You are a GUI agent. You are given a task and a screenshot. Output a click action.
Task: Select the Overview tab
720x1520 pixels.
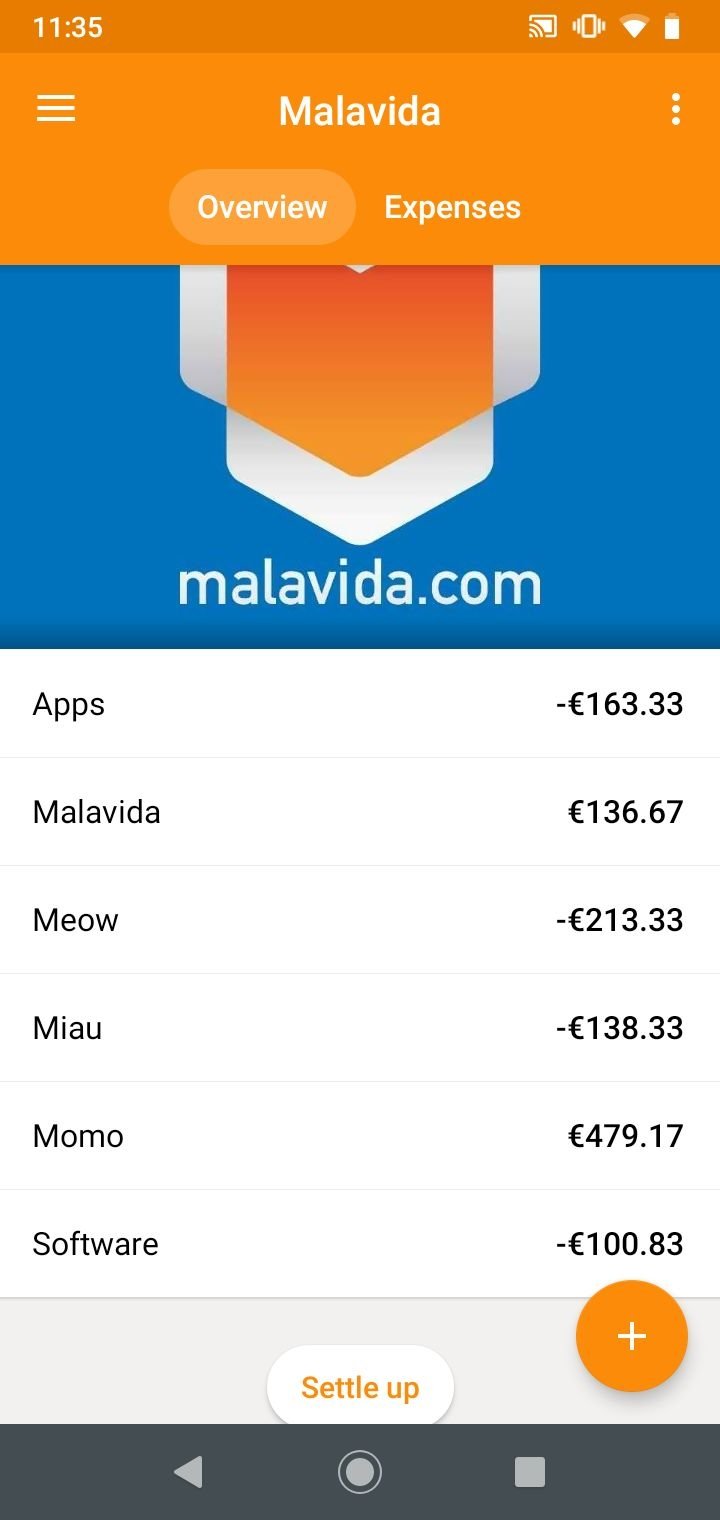pos(262,207)
